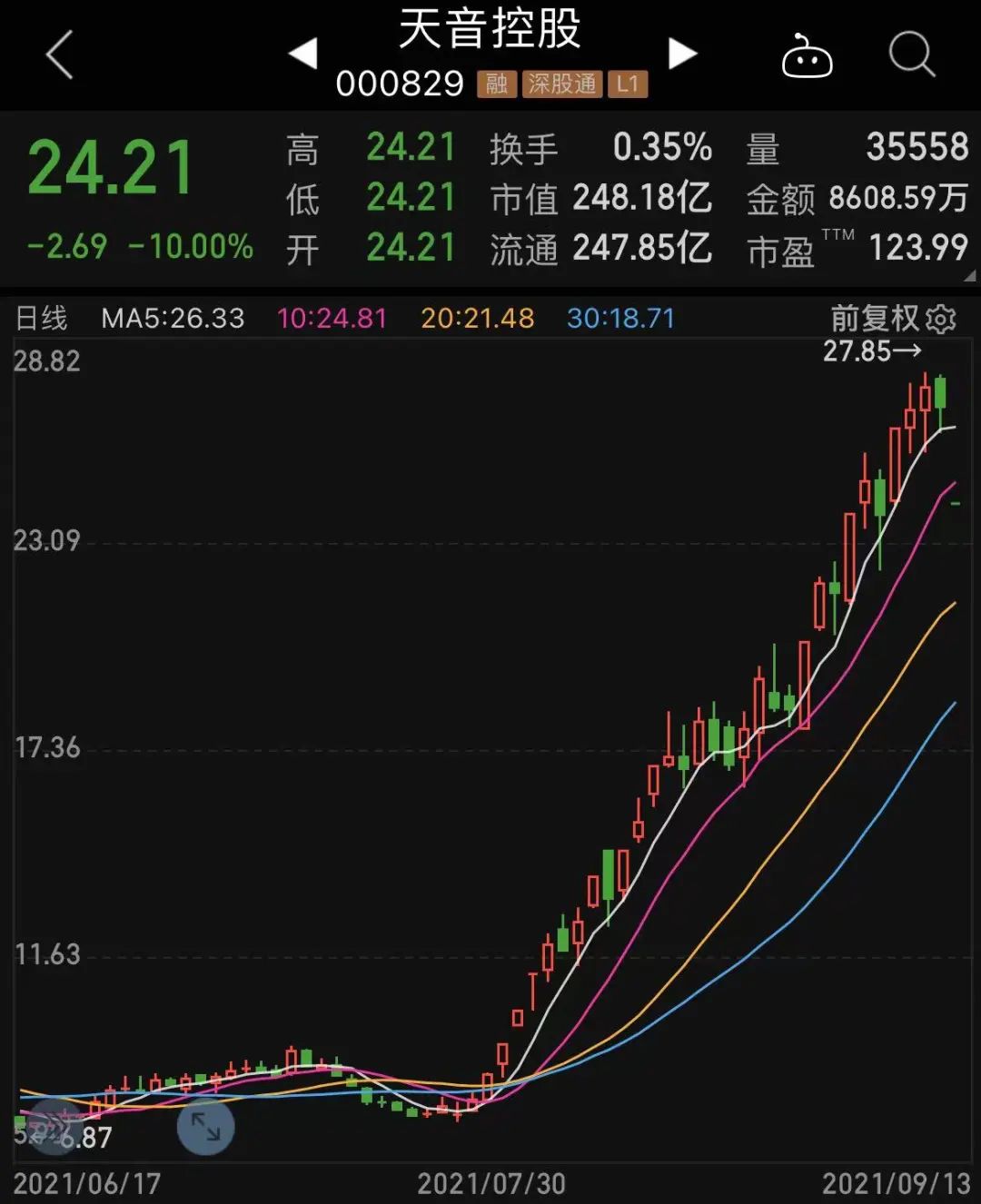This screenshot has width=981, height=1204.
Task: Go back from the stock page
Action: [x=59, y=54]
